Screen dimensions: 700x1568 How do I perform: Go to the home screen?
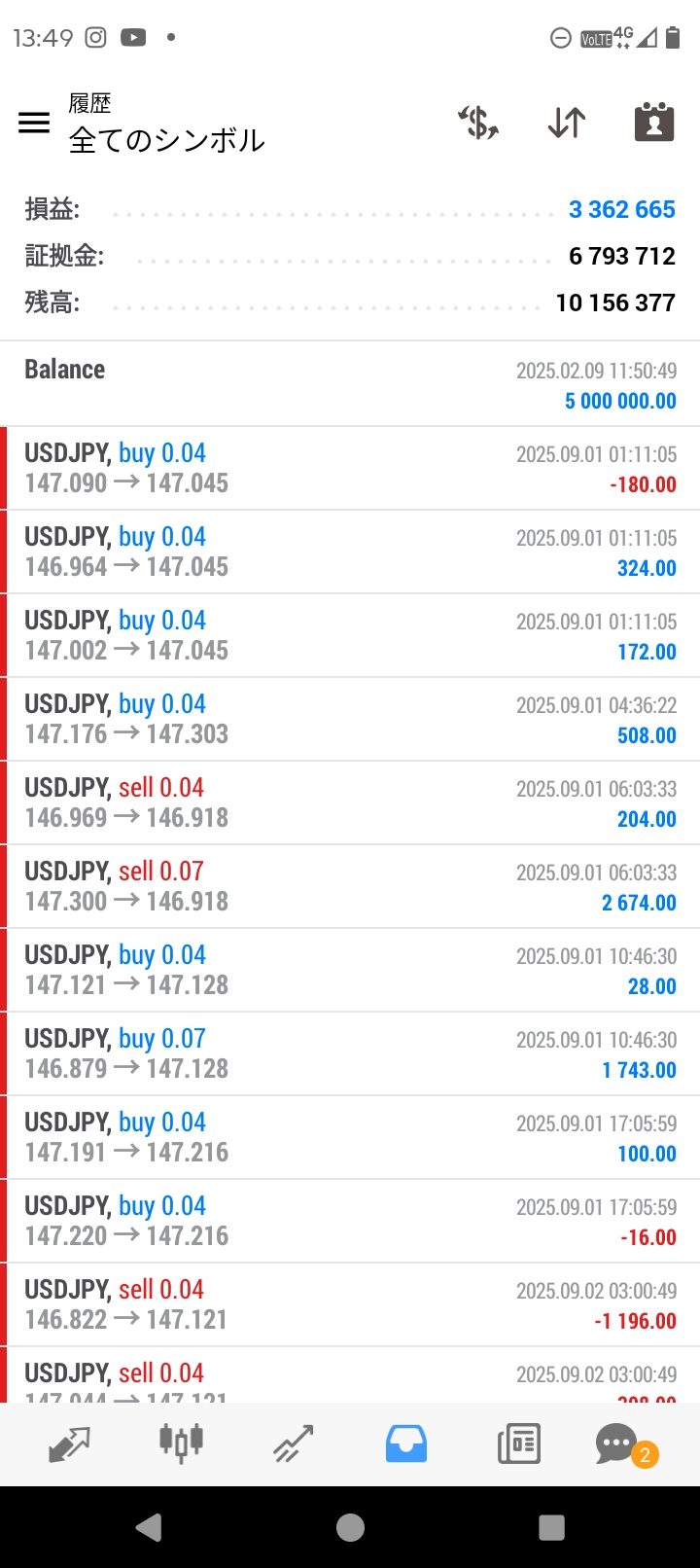pyautogui.click(x=350, y=1527)
